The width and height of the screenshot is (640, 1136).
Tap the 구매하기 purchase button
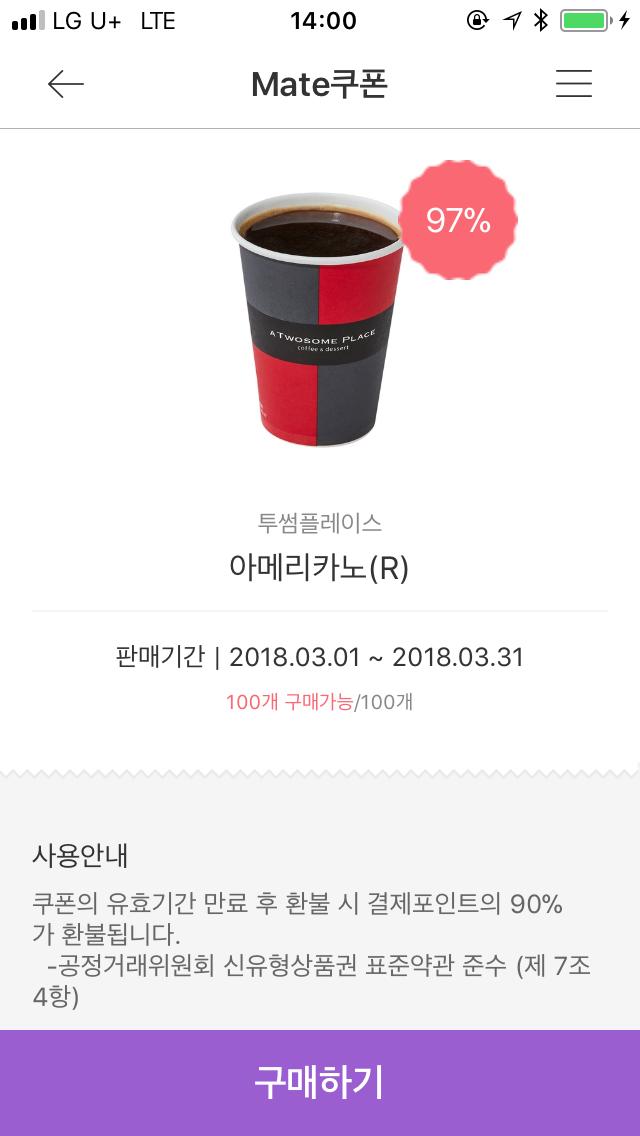pos(320,1082)
